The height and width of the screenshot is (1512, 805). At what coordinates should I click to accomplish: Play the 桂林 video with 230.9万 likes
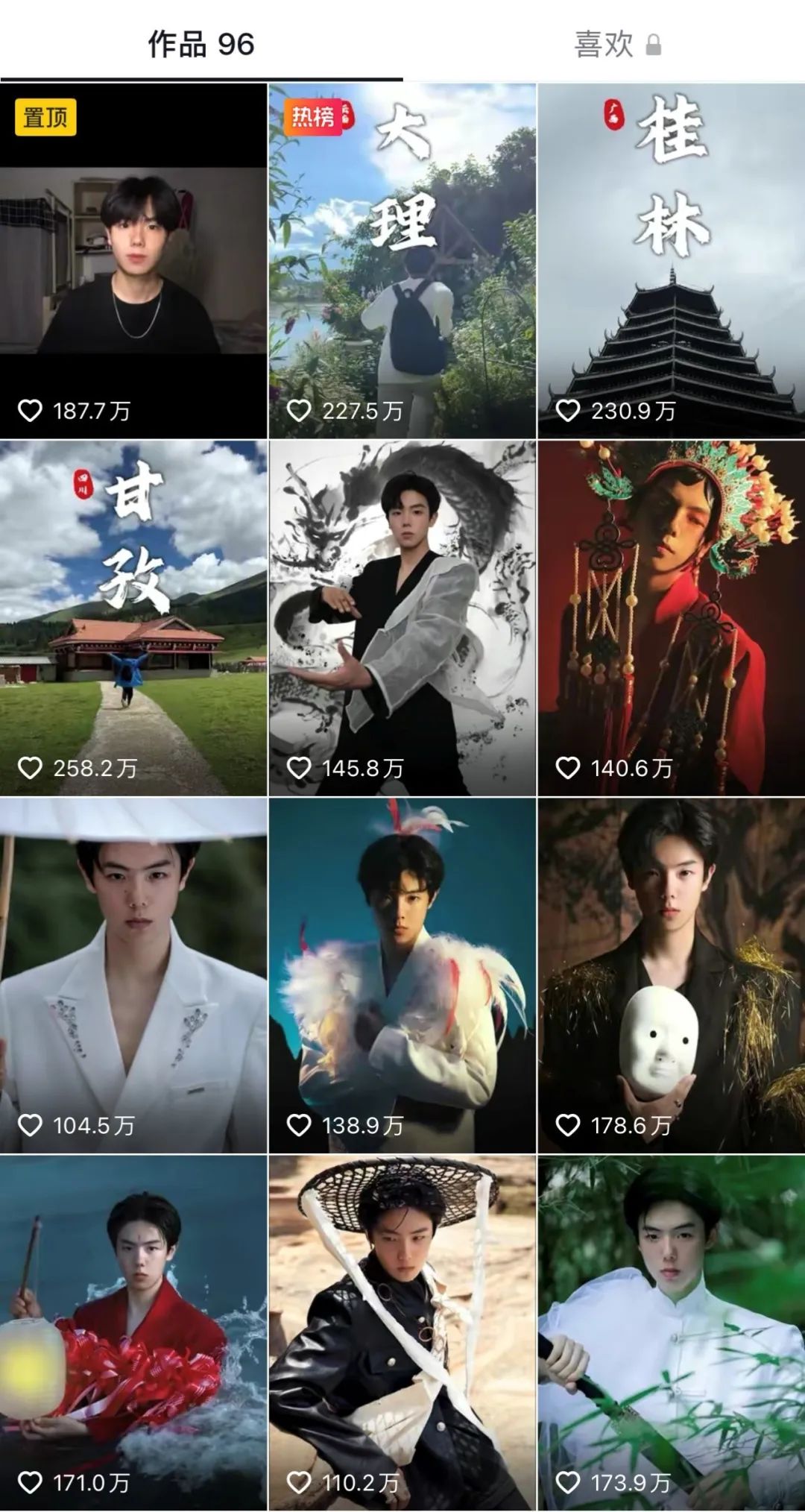click(x=672, y=261)
